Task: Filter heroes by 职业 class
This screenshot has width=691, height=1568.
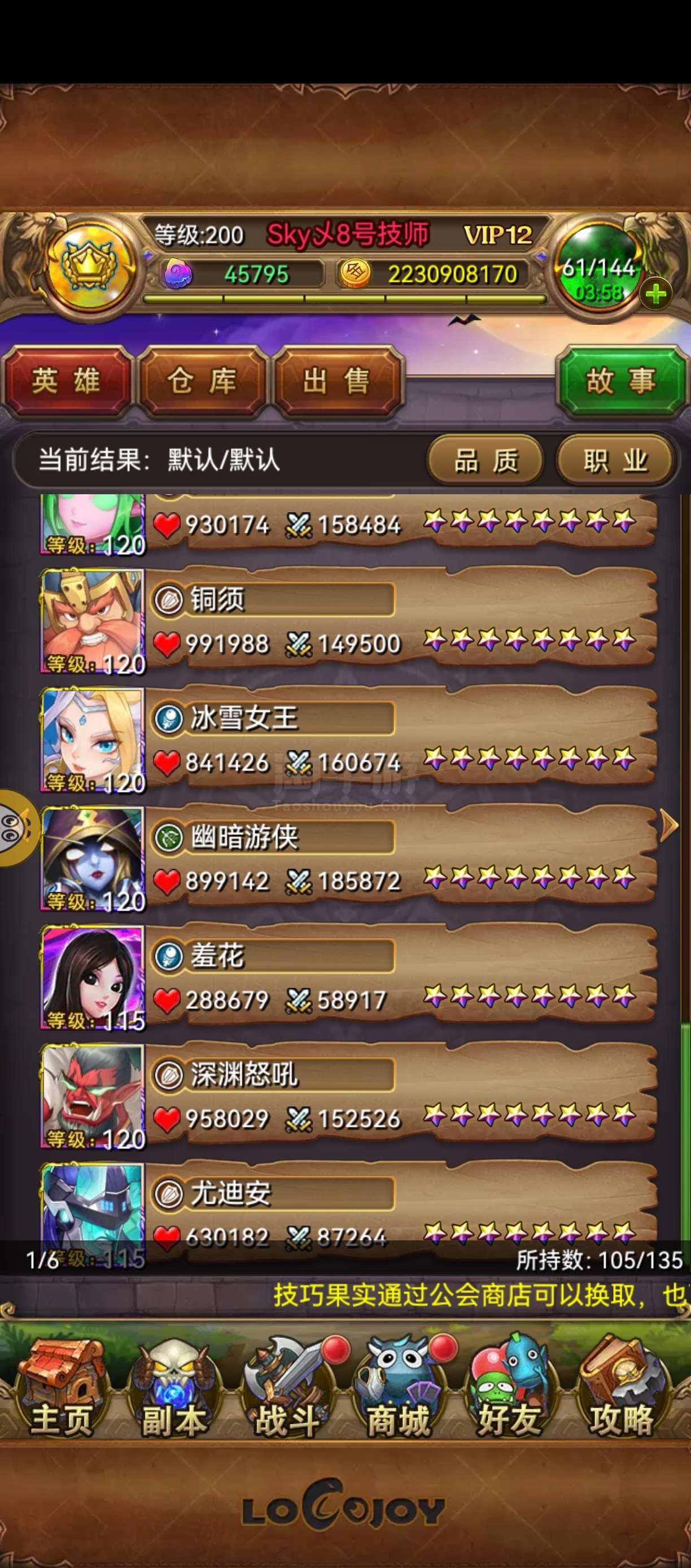Action: tap(615, 460)
